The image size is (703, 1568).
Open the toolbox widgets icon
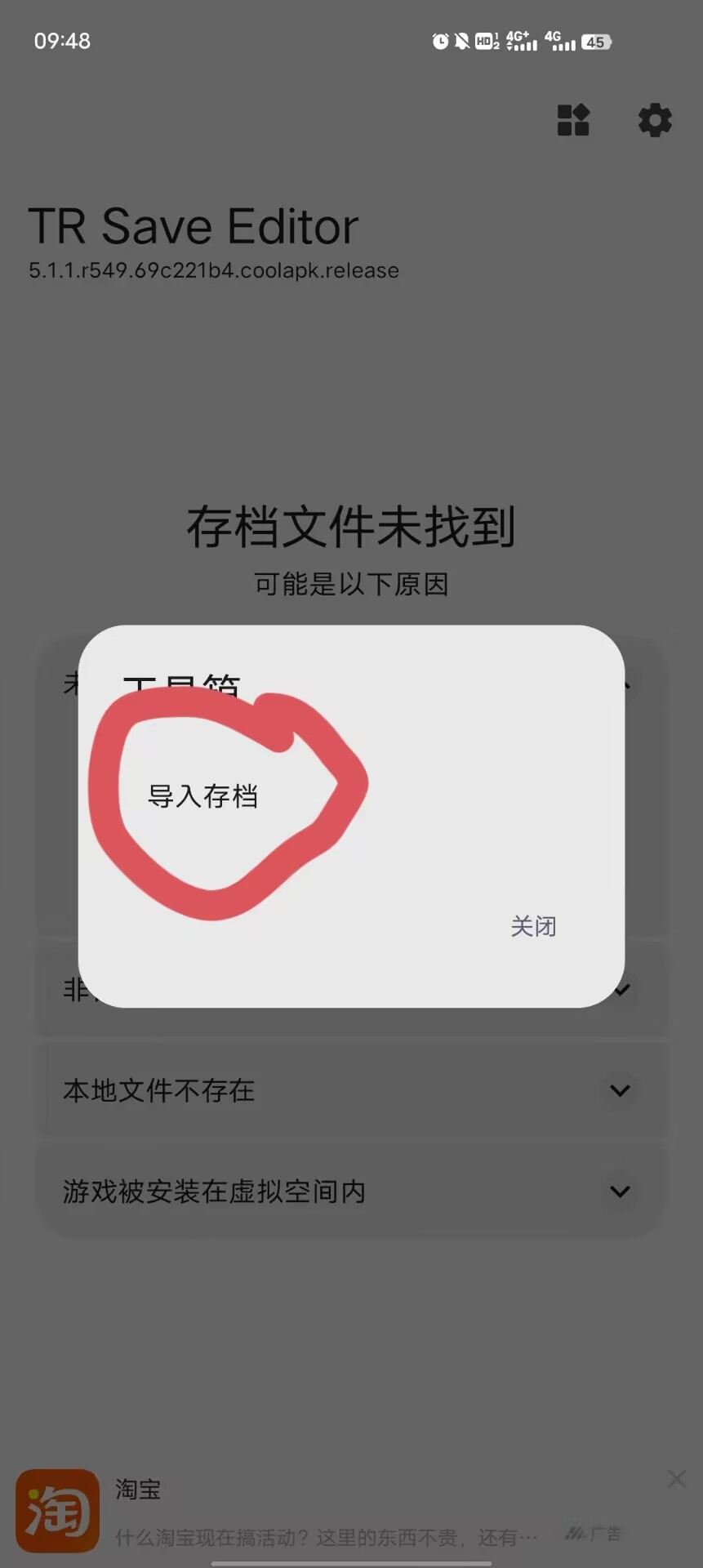pos(573,121)
